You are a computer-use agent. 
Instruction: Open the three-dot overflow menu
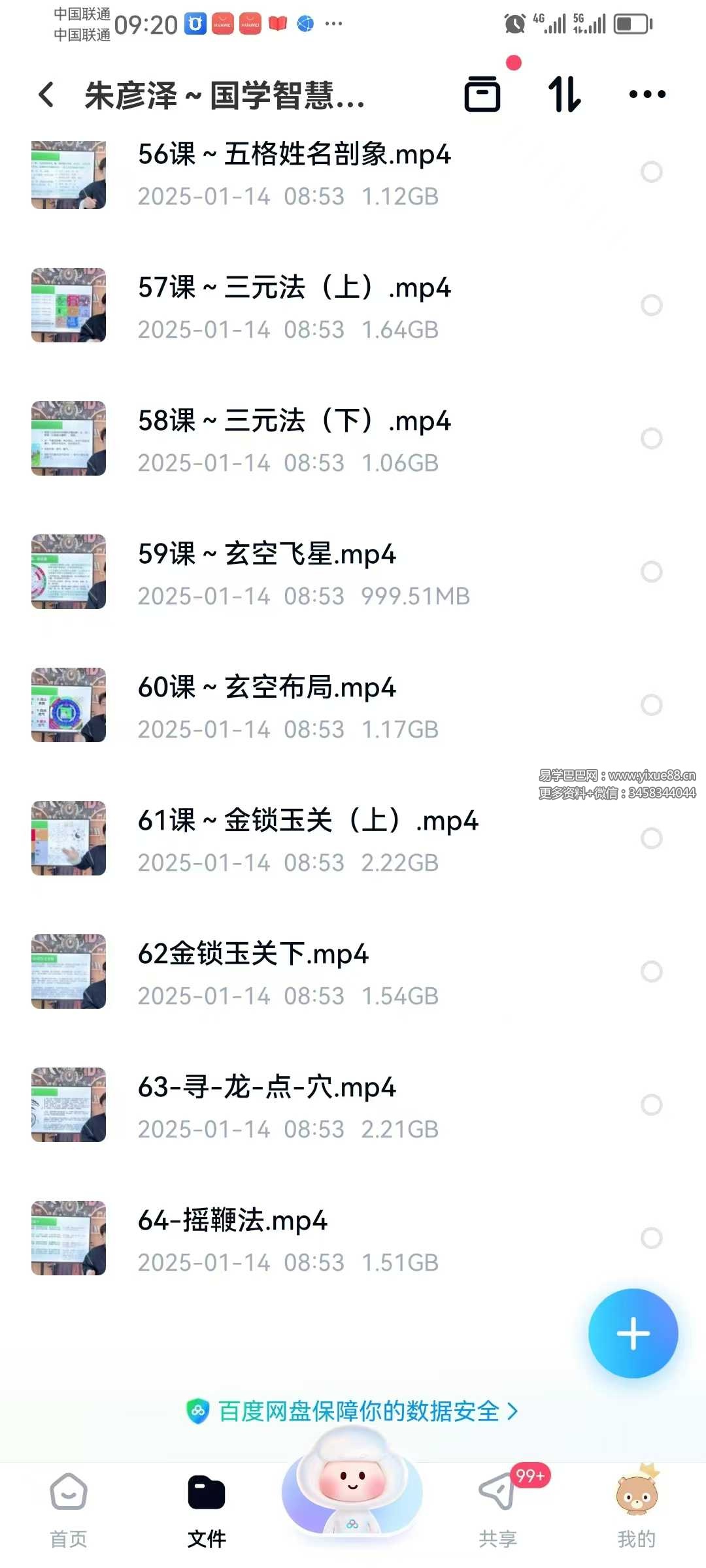pos(647,94)
